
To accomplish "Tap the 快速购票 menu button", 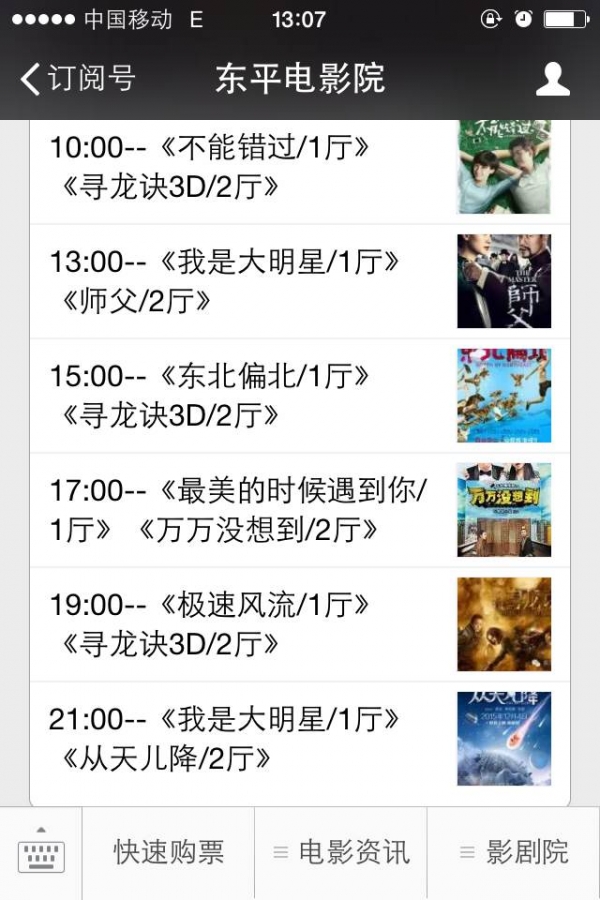I will (168, 853).
